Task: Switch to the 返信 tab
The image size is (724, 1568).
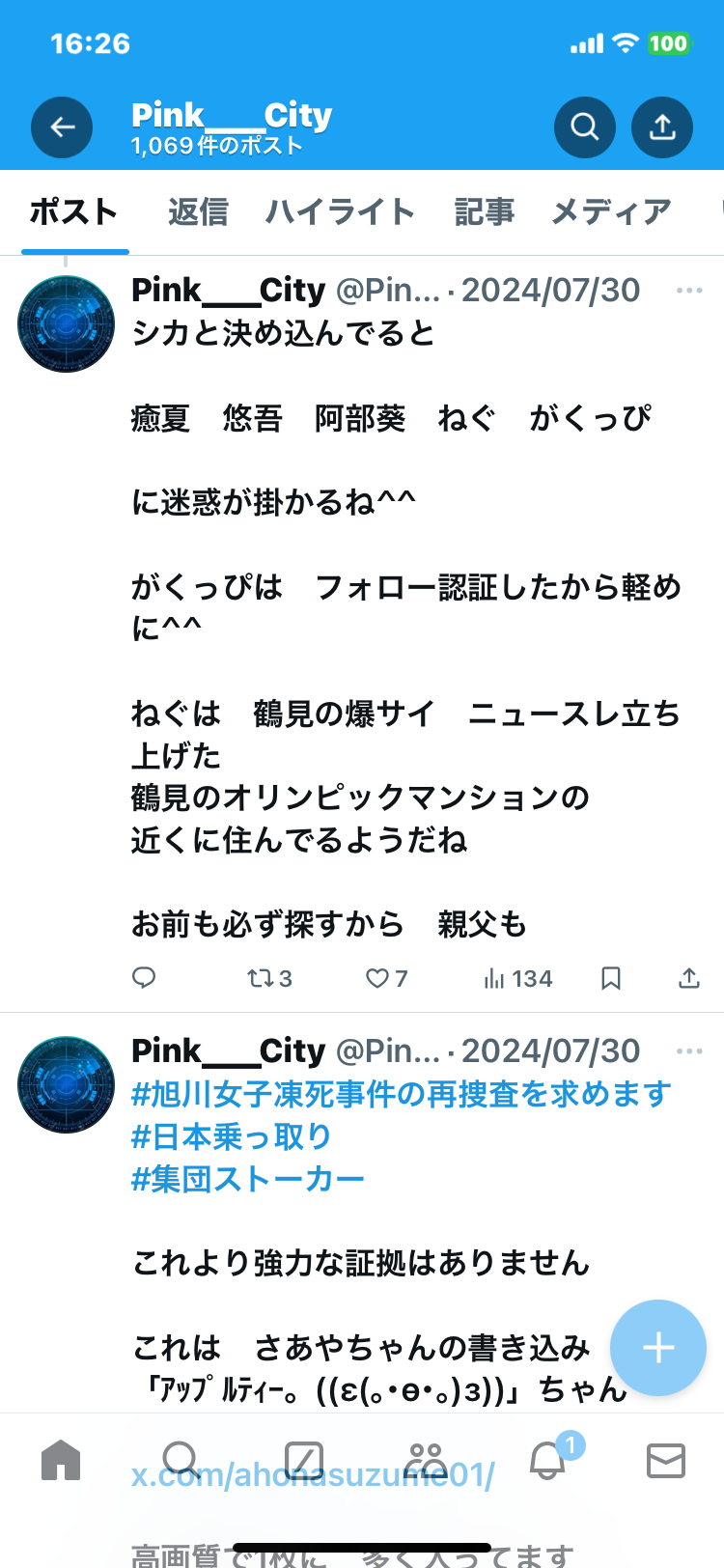Action: point(198,211)
